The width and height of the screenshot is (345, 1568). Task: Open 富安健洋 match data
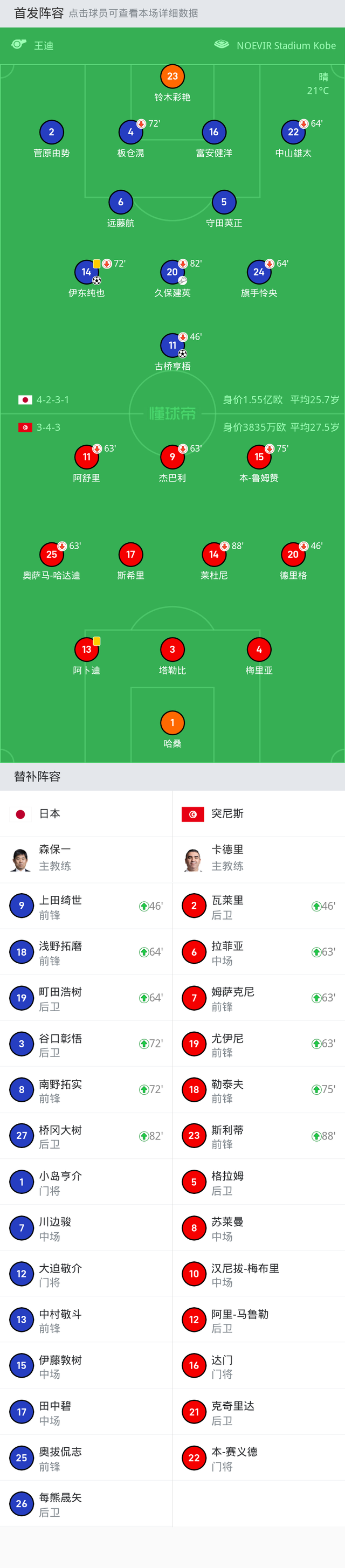click(x=213, y=132)
